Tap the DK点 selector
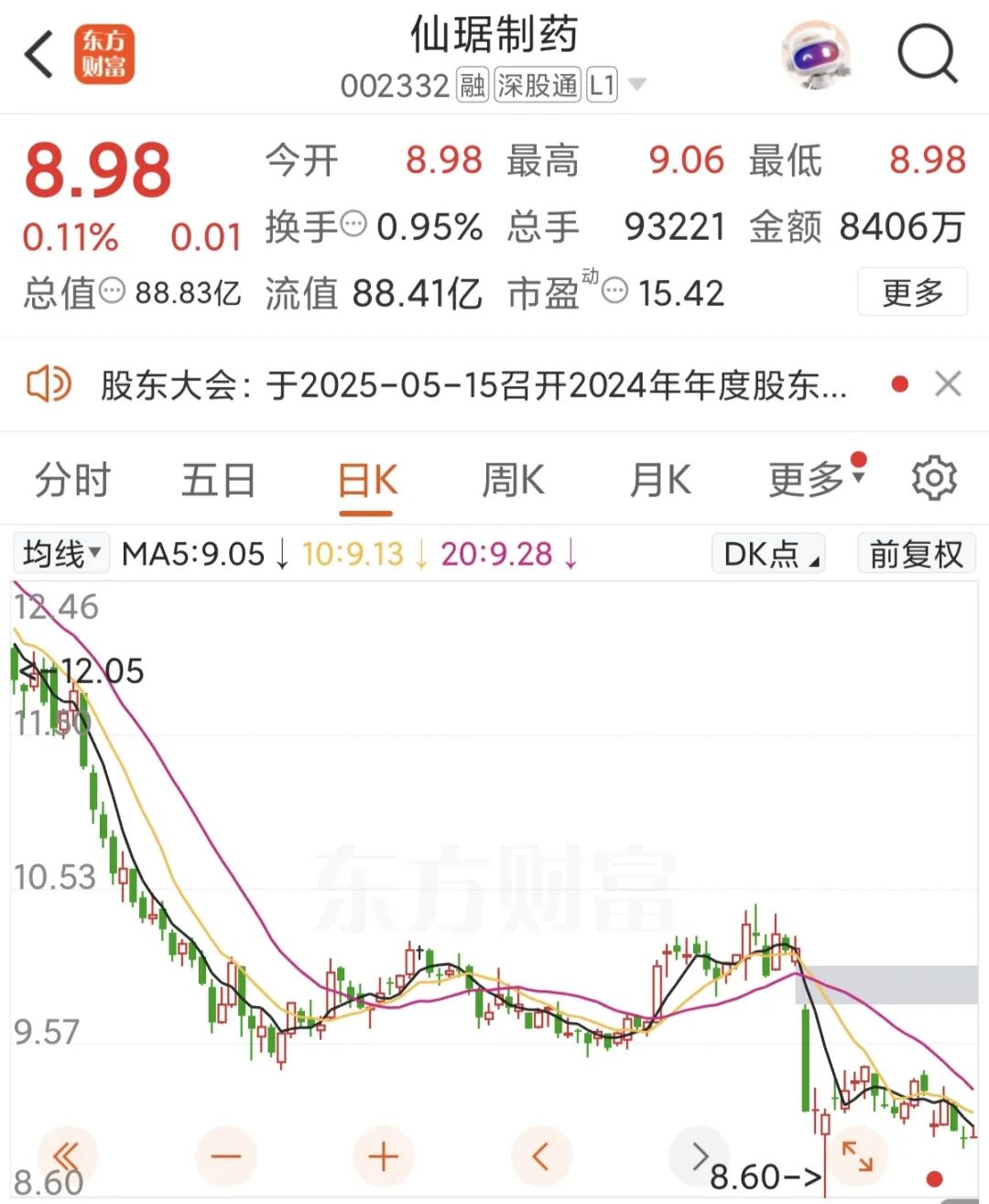This screenshot has height=1204, width=989. click(x=769, y=554)
